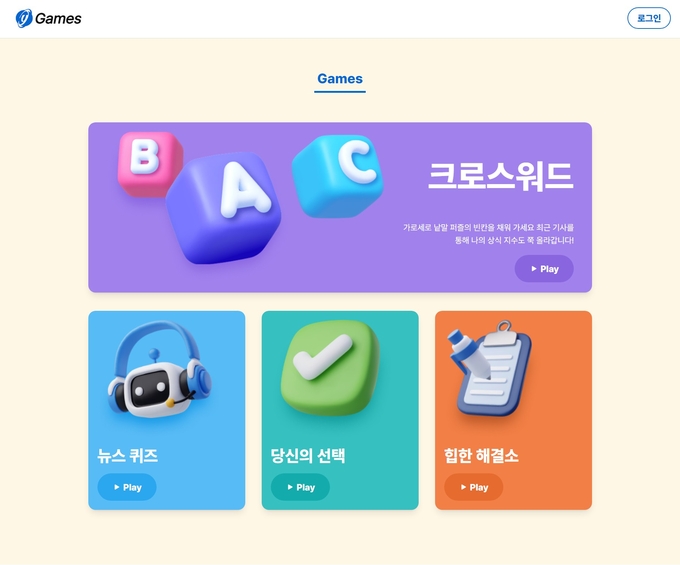680x565 pixels.
Task: Select the Games tab heading
Action: (340, 79)
